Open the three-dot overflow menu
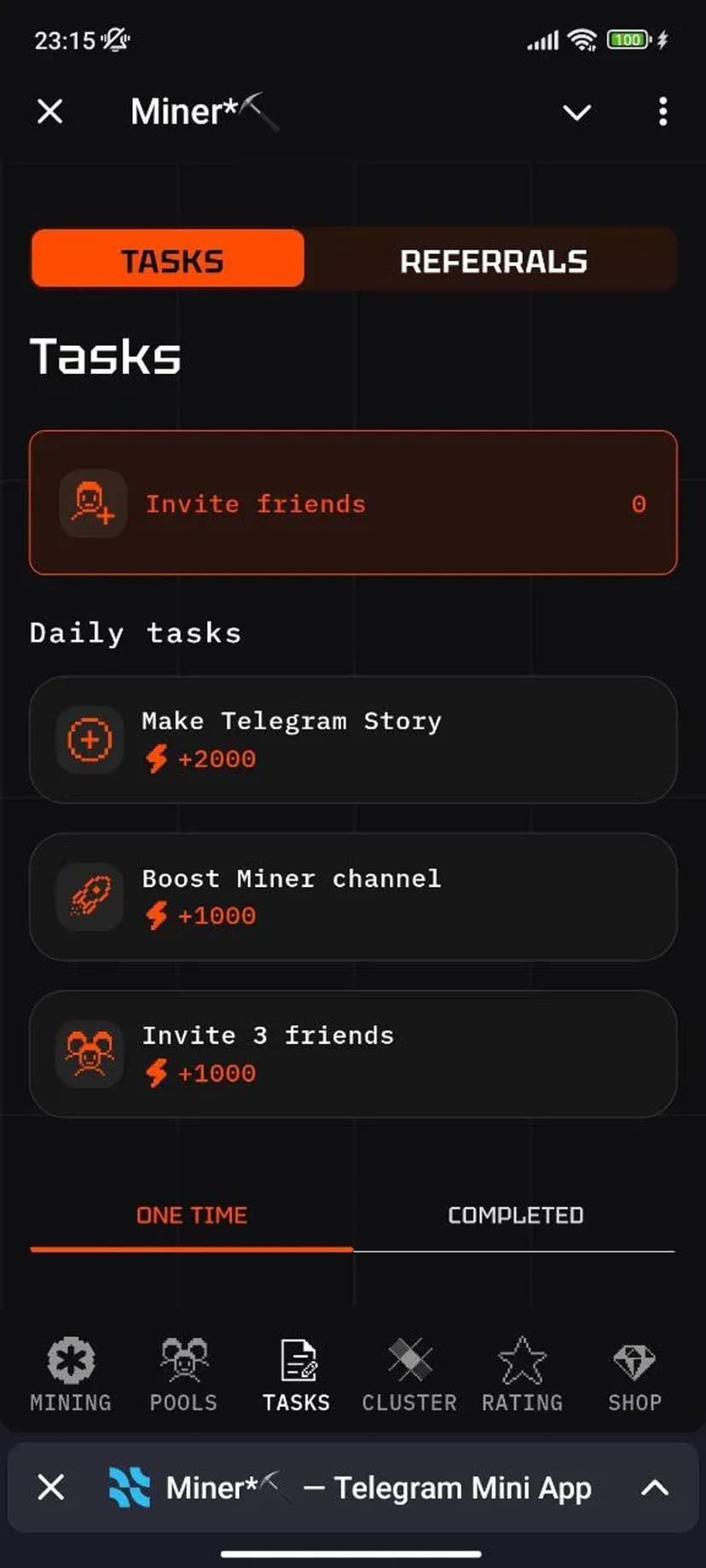706x1568 pixels. tap(663, 112)
